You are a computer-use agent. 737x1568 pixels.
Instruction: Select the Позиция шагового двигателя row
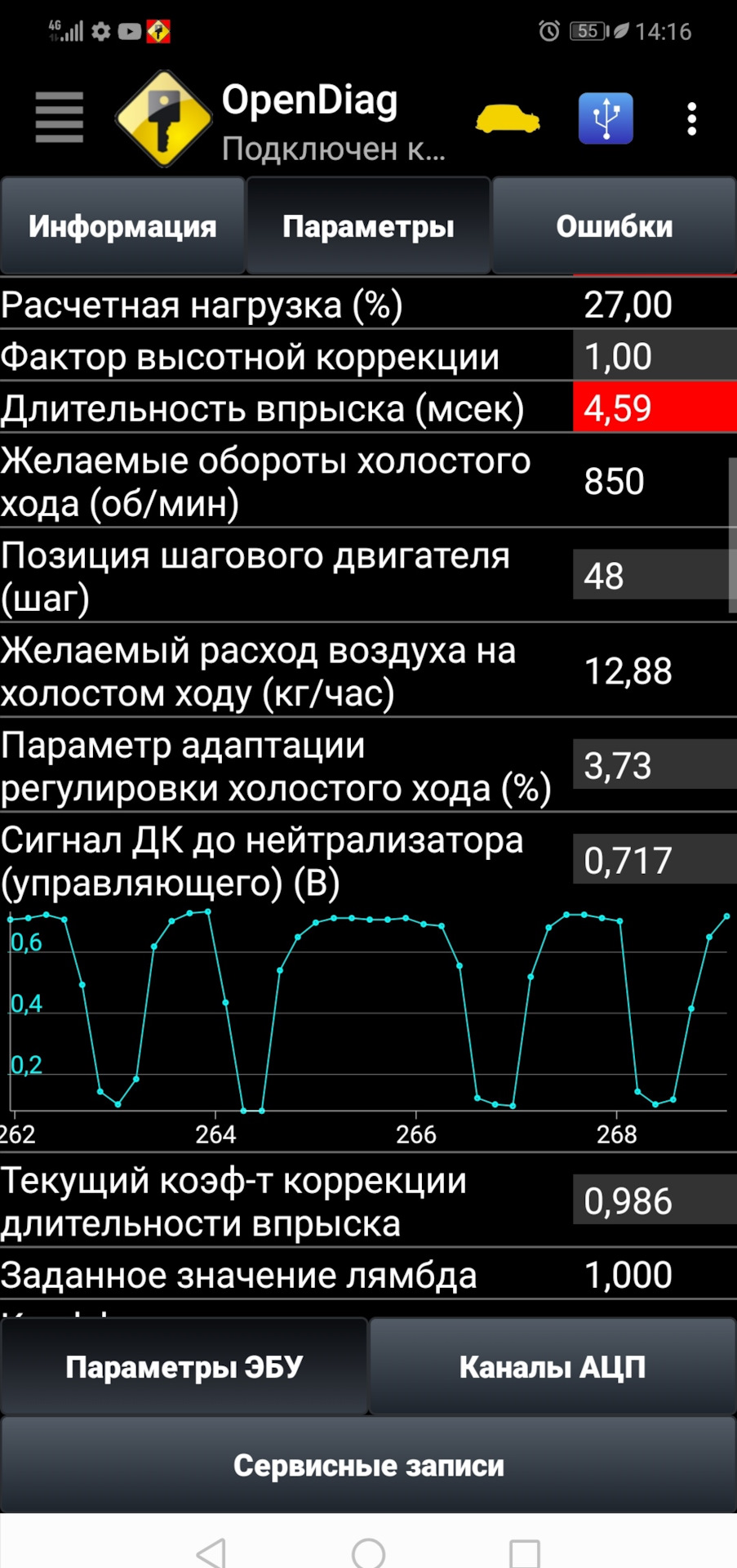286,576
